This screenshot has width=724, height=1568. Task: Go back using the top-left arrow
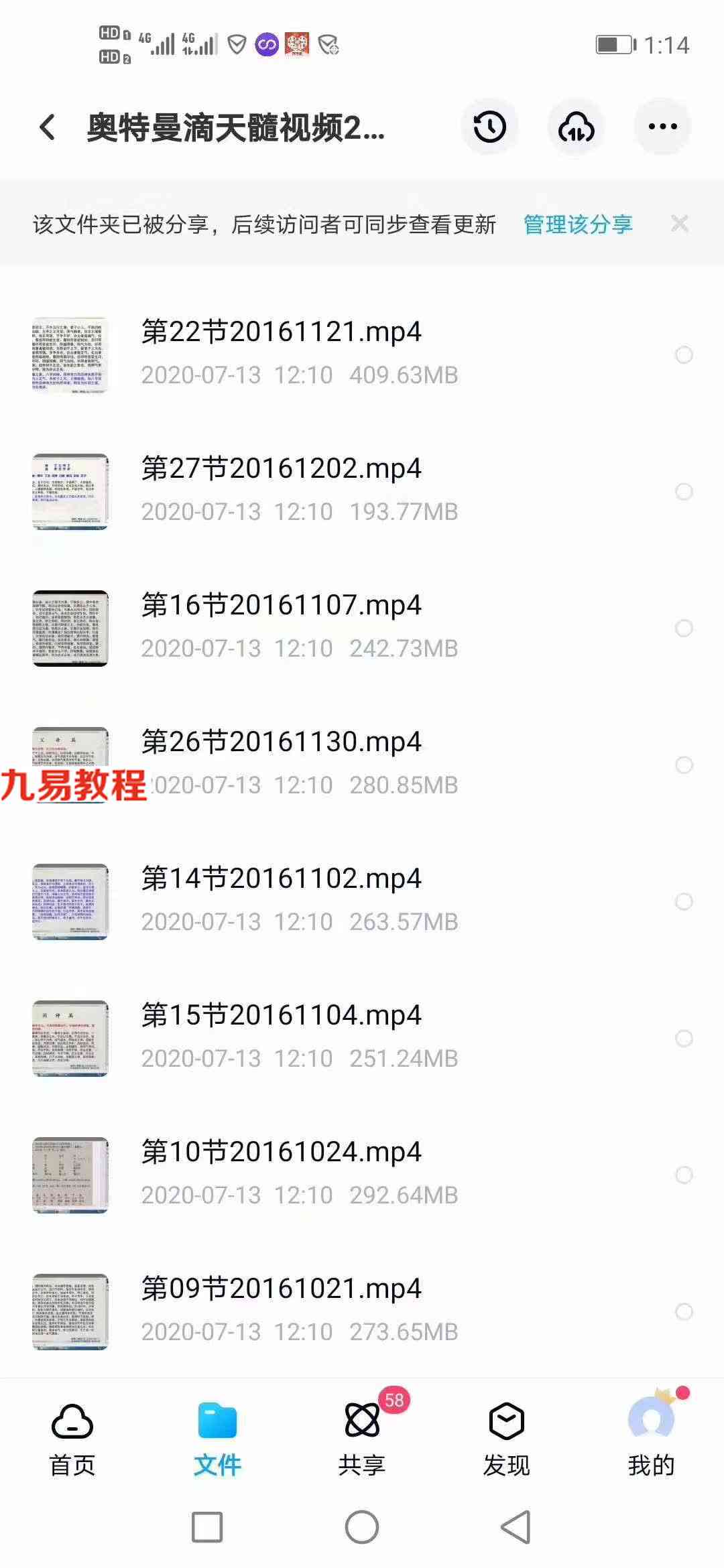47,127
